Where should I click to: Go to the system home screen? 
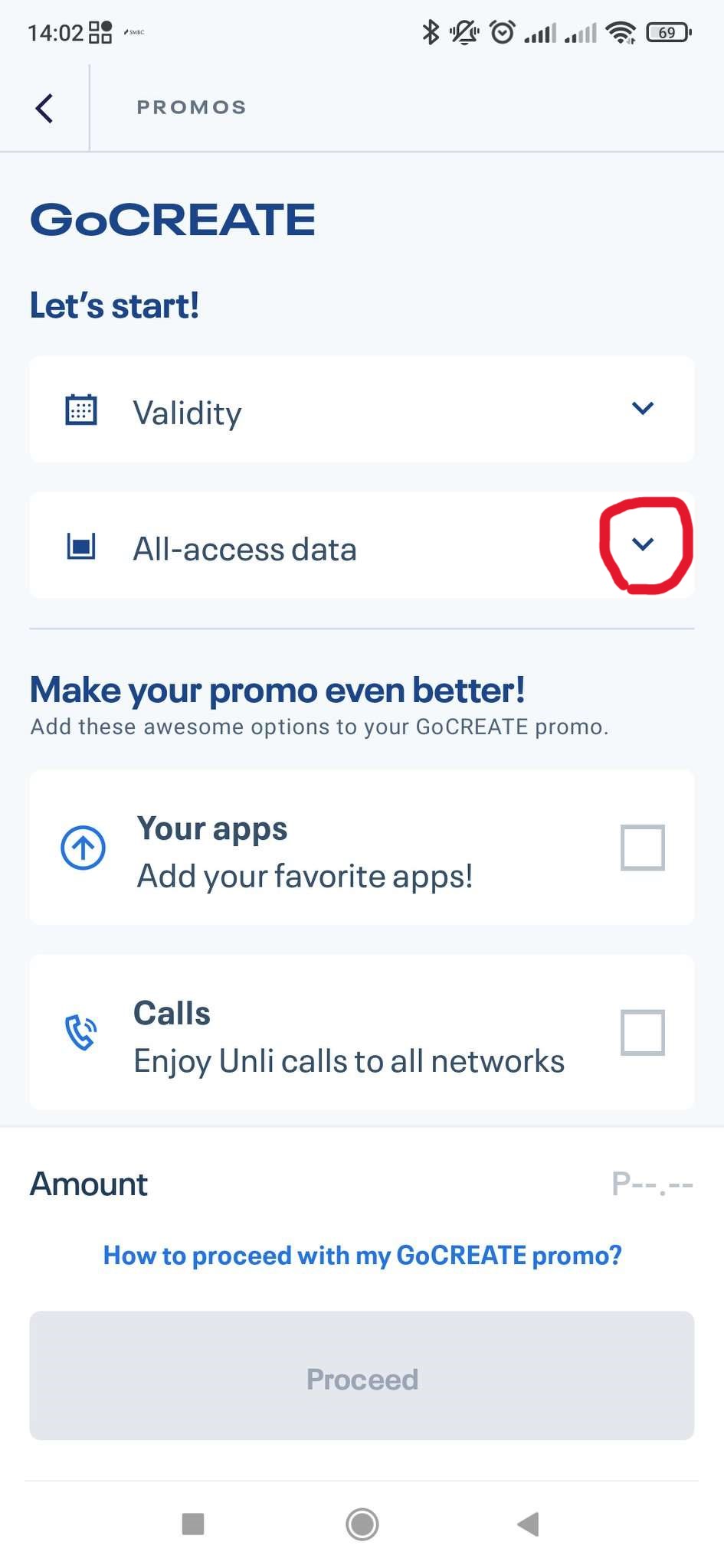(x=362, y=1524)
